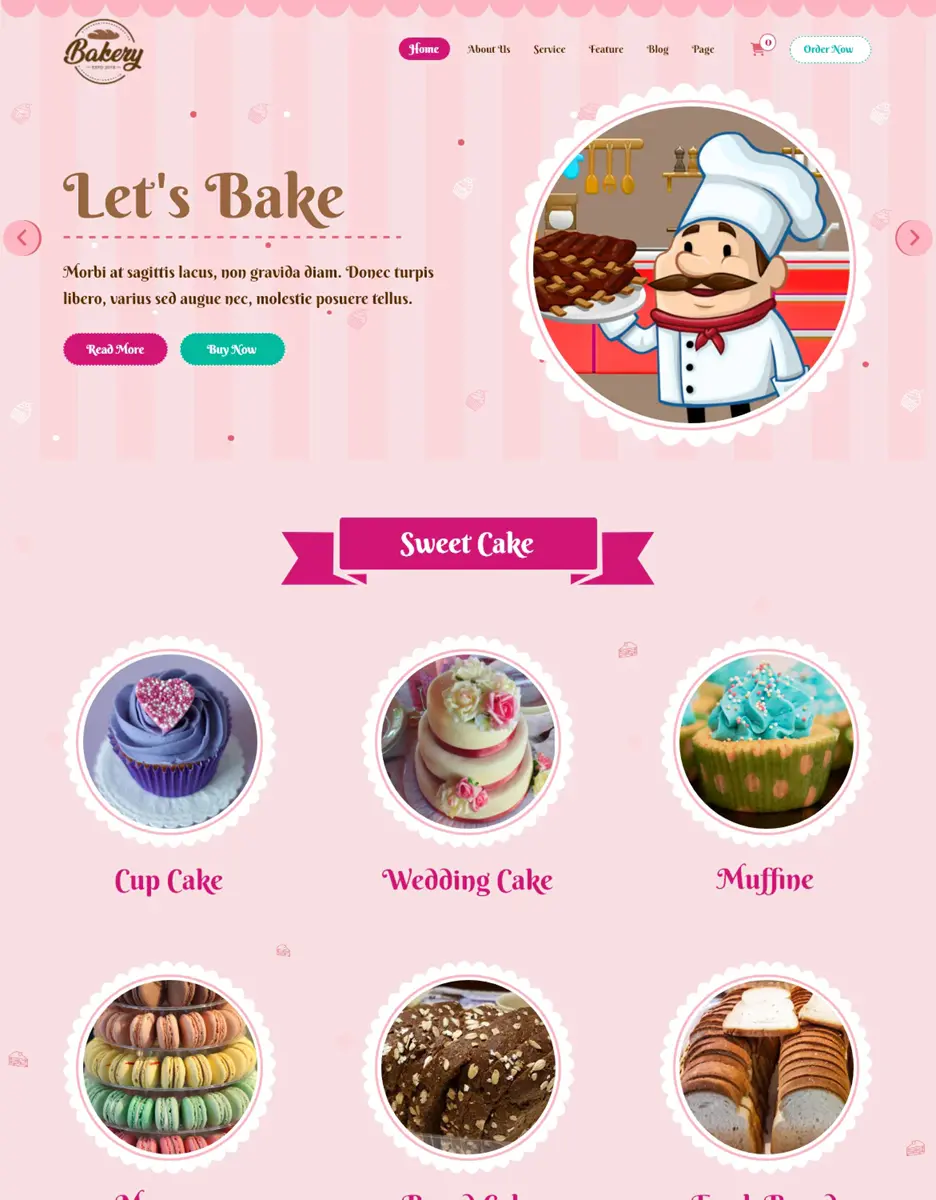Open the shopping cart icon
The height and width of the screenshot is (1200, 936).
[x=757, y=49]
